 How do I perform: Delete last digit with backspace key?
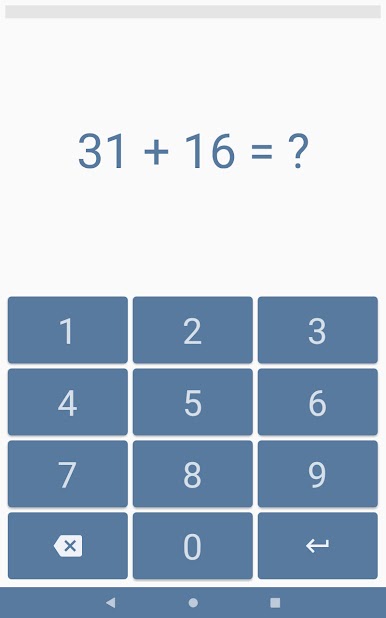pyautogui.click(x=68, y=546)
